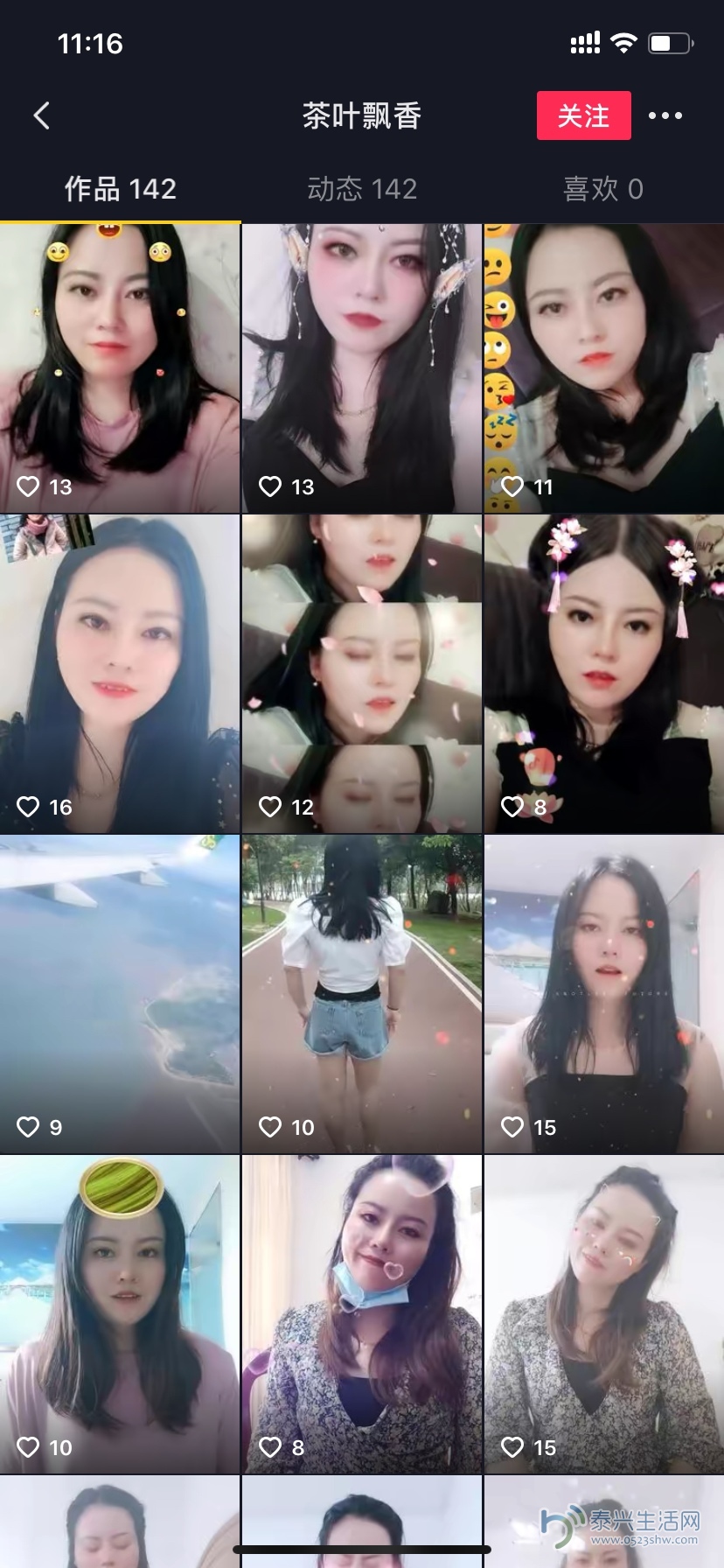Viewport: 724px width, 1568px height.
Task: Open the video of the woman walking on the path
Action: coord(362,993)
